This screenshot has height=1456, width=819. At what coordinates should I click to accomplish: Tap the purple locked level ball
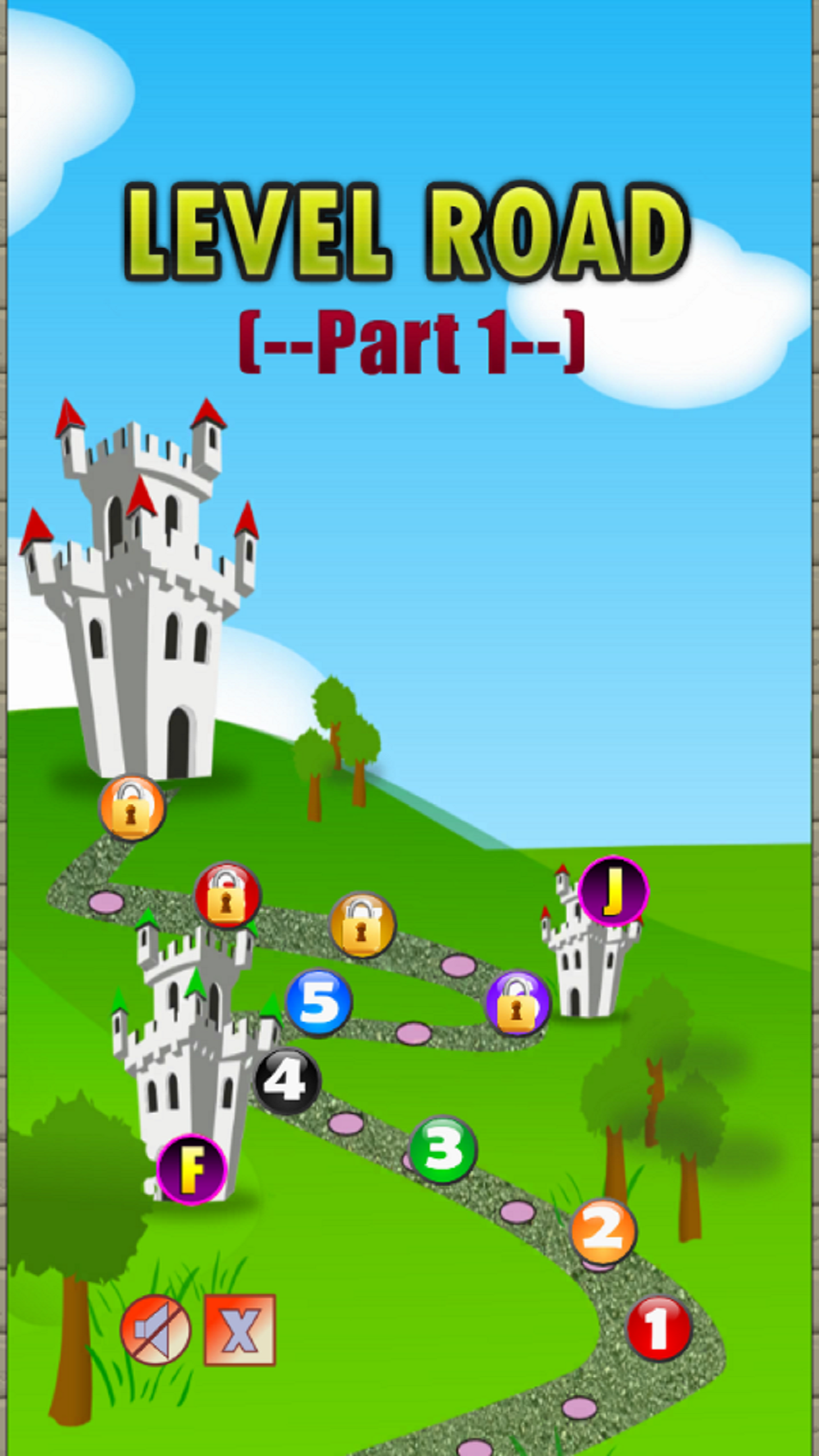coord(518,1003)
